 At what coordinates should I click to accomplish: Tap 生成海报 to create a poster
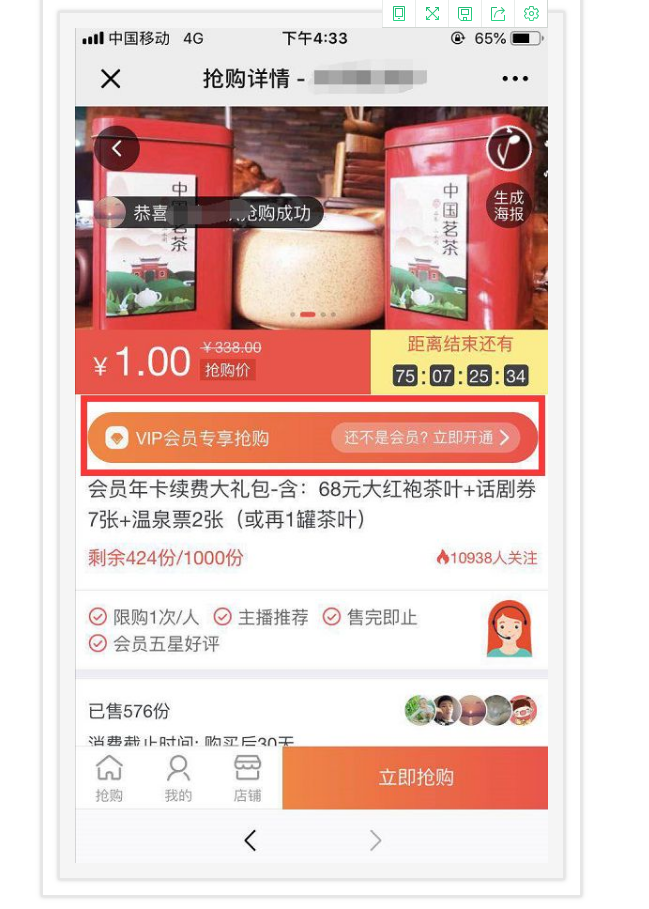point(508,206)
